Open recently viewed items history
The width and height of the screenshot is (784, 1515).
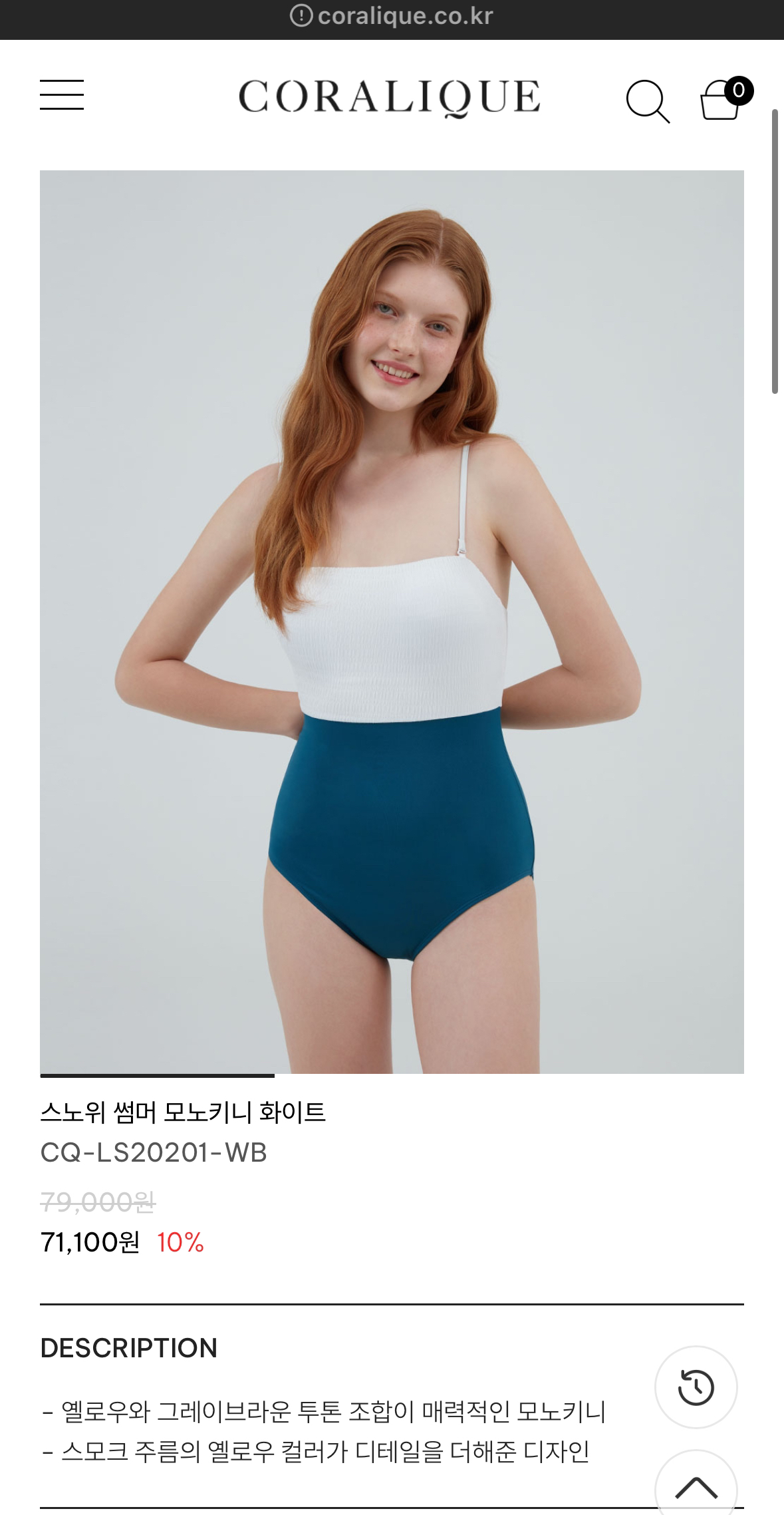[x=696, y=1387]
